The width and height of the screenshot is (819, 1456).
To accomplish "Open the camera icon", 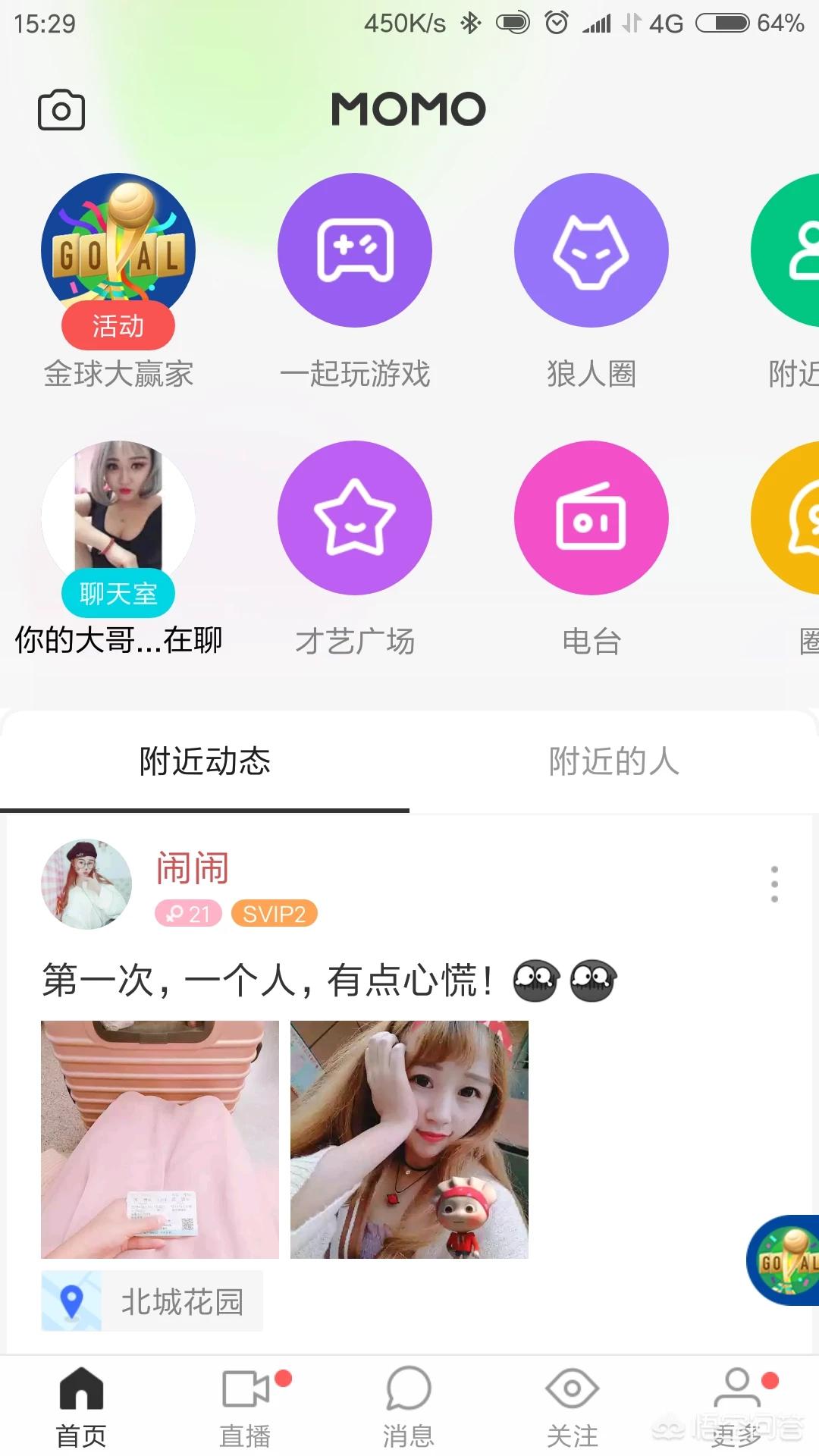I will pos(61,111).
